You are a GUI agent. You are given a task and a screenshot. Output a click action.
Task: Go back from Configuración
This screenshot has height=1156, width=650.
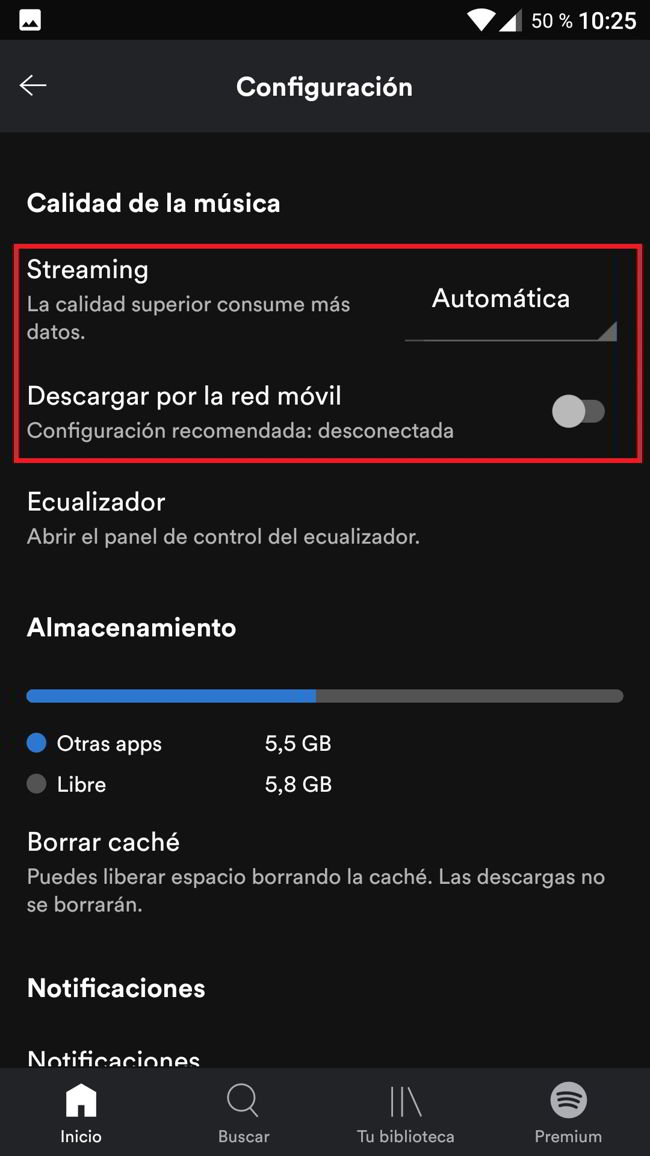[x=33, y=86]
